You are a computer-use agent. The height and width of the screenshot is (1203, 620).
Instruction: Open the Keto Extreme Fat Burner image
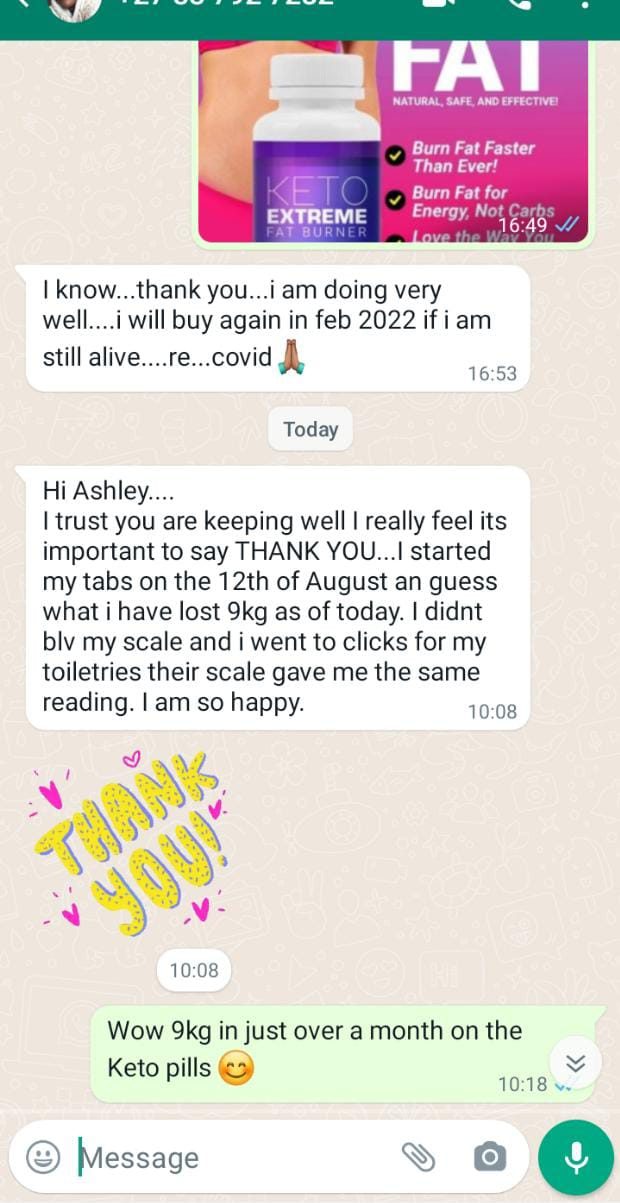click(396, 141)
